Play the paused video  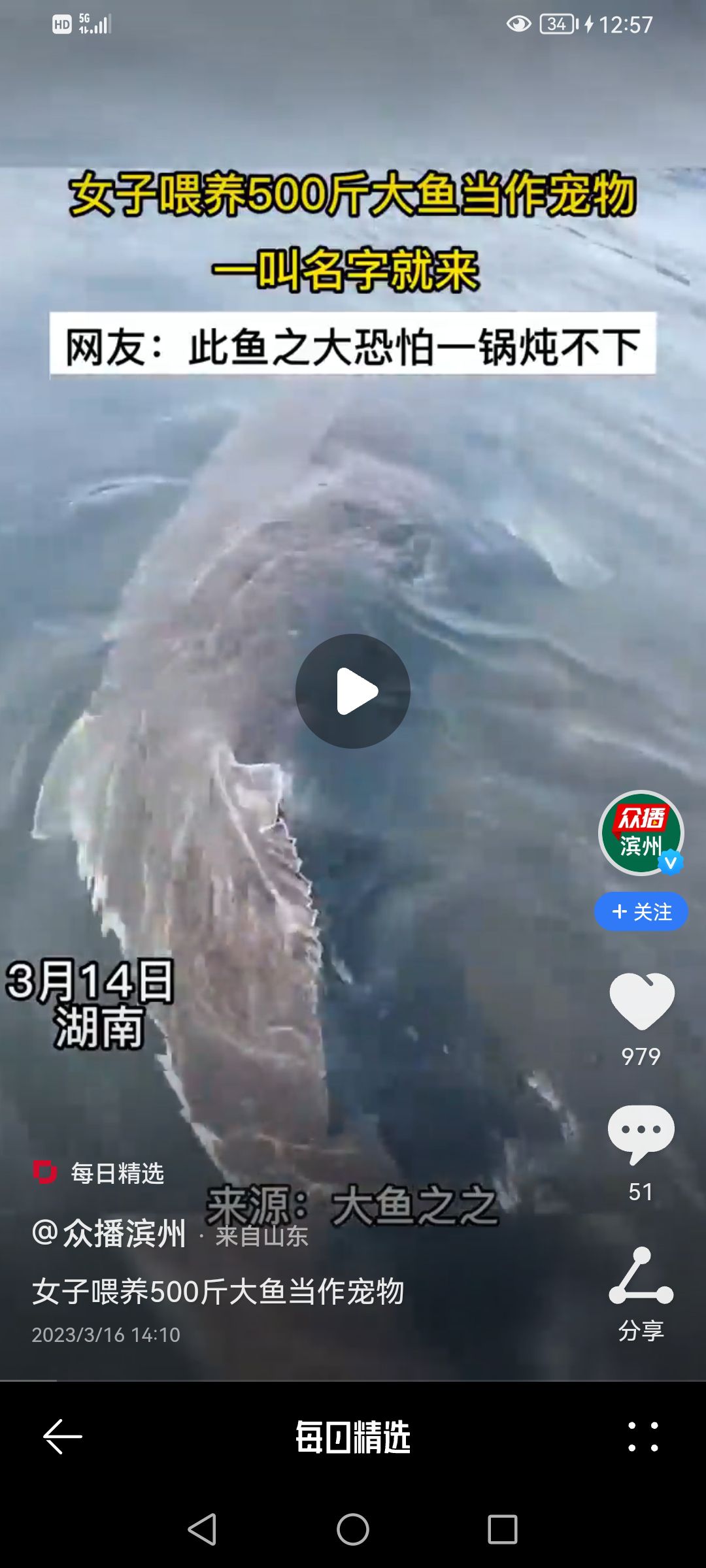(353, 691)
